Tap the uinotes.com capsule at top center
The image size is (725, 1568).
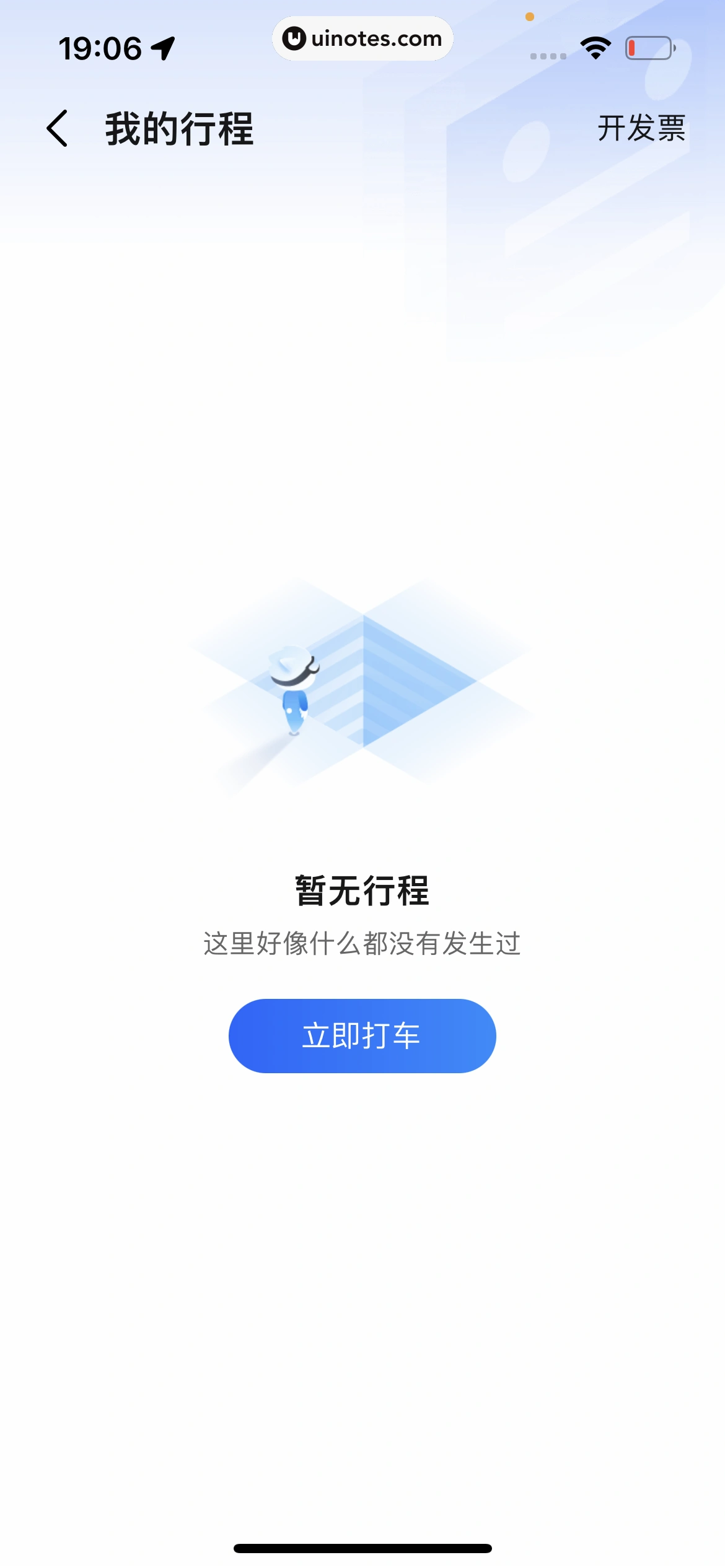click(362, 38)
